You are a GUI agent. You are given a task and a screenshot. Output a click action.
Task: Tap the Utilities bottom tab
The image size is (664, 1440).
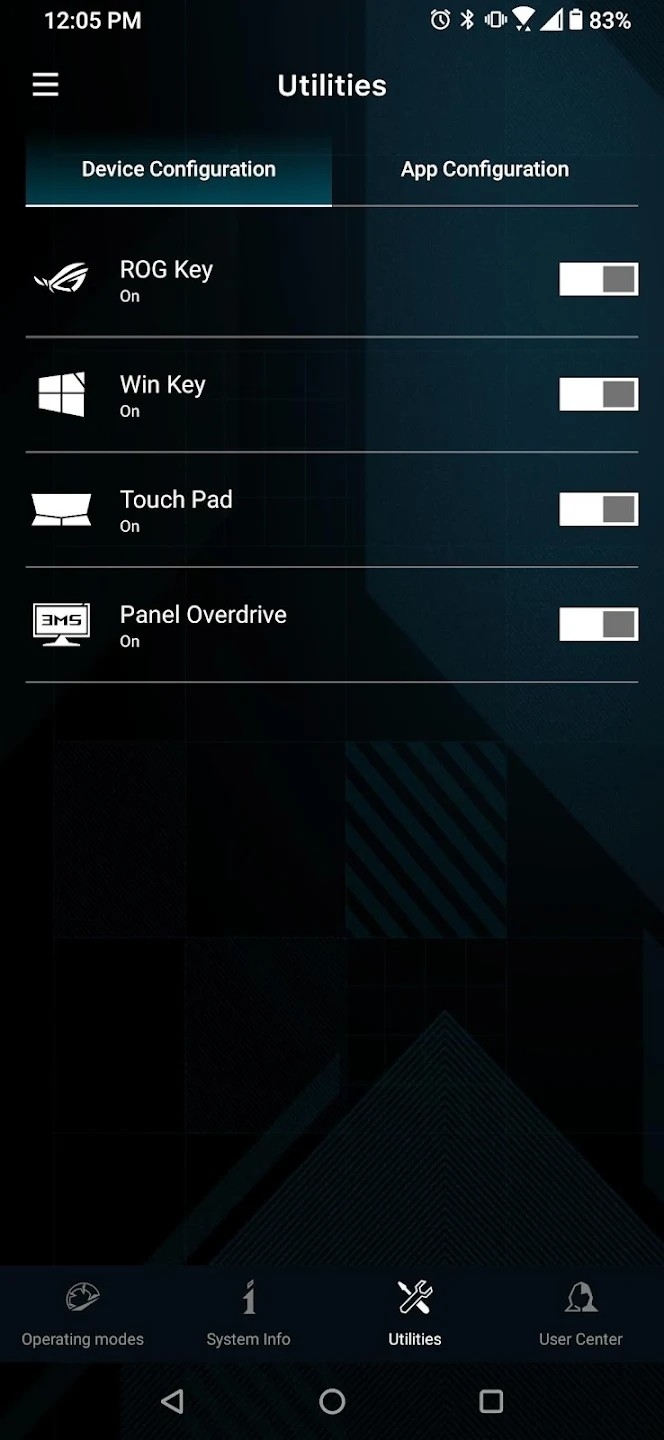415,1314
